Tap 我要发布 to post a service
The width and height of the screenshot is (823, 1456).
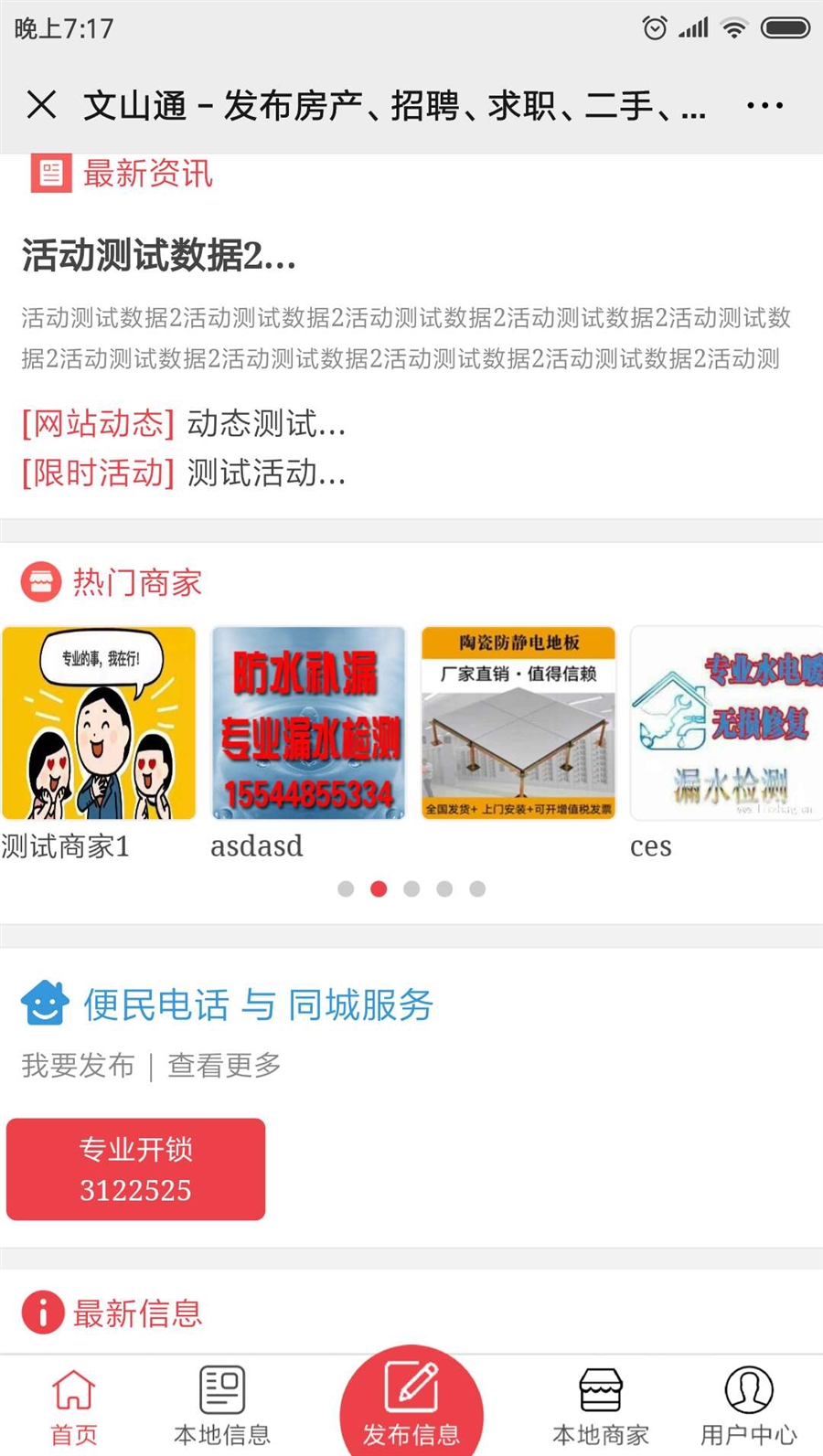point(78,1065)
